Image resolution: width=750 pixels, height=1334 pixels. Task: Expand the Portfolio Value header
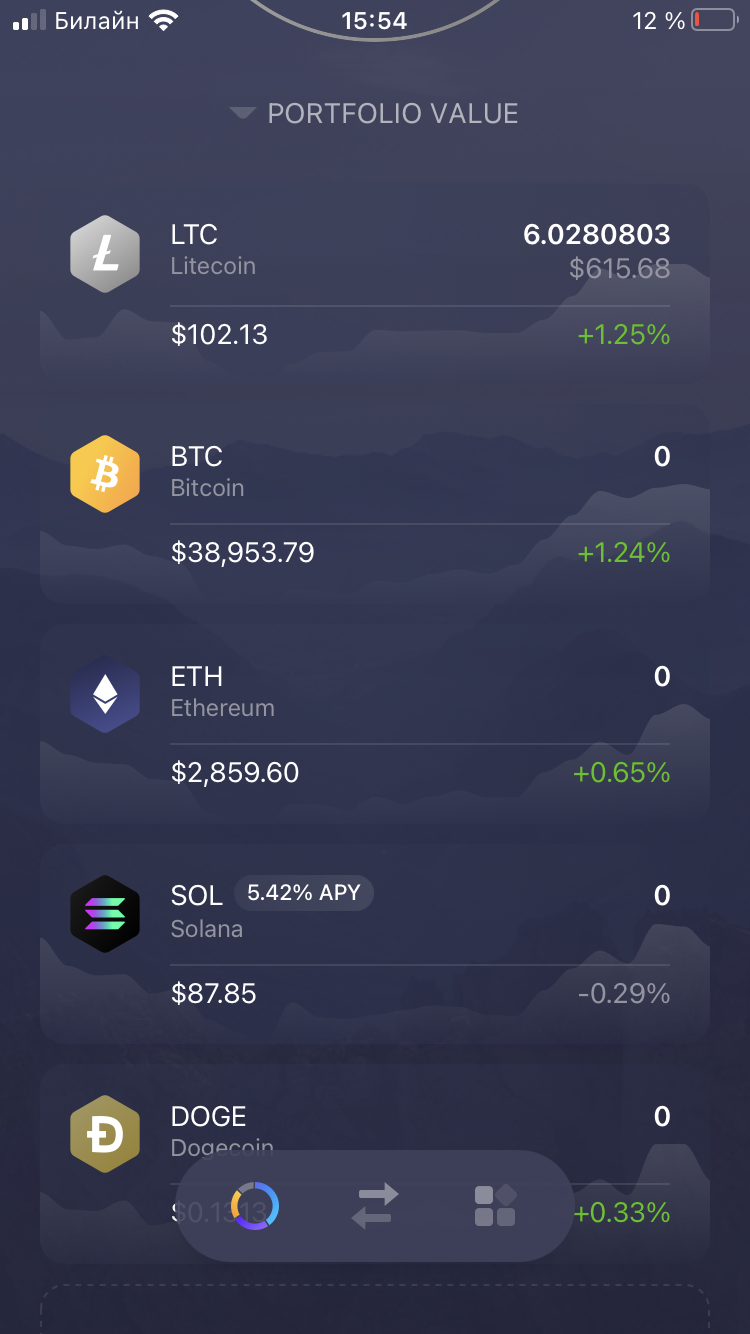374,114
